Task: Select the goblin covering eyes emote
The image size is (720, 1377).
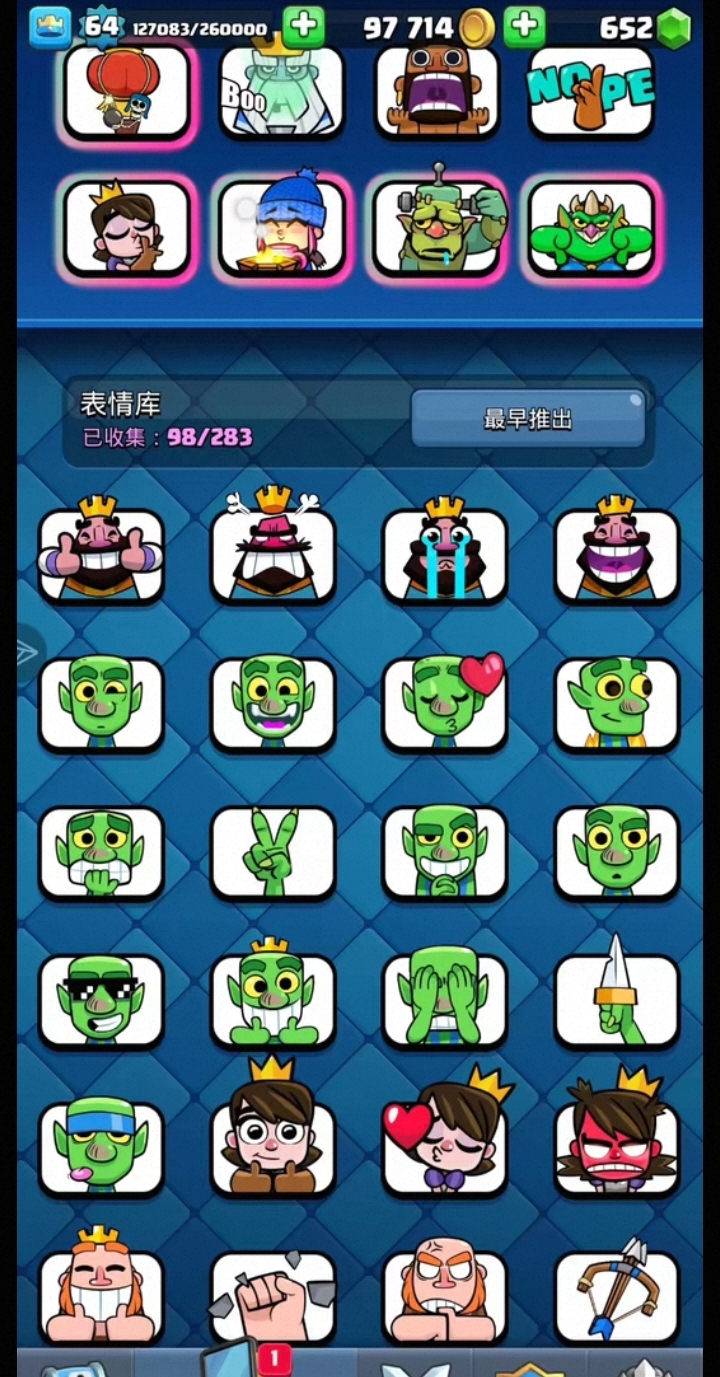Action: [445, 1000]
